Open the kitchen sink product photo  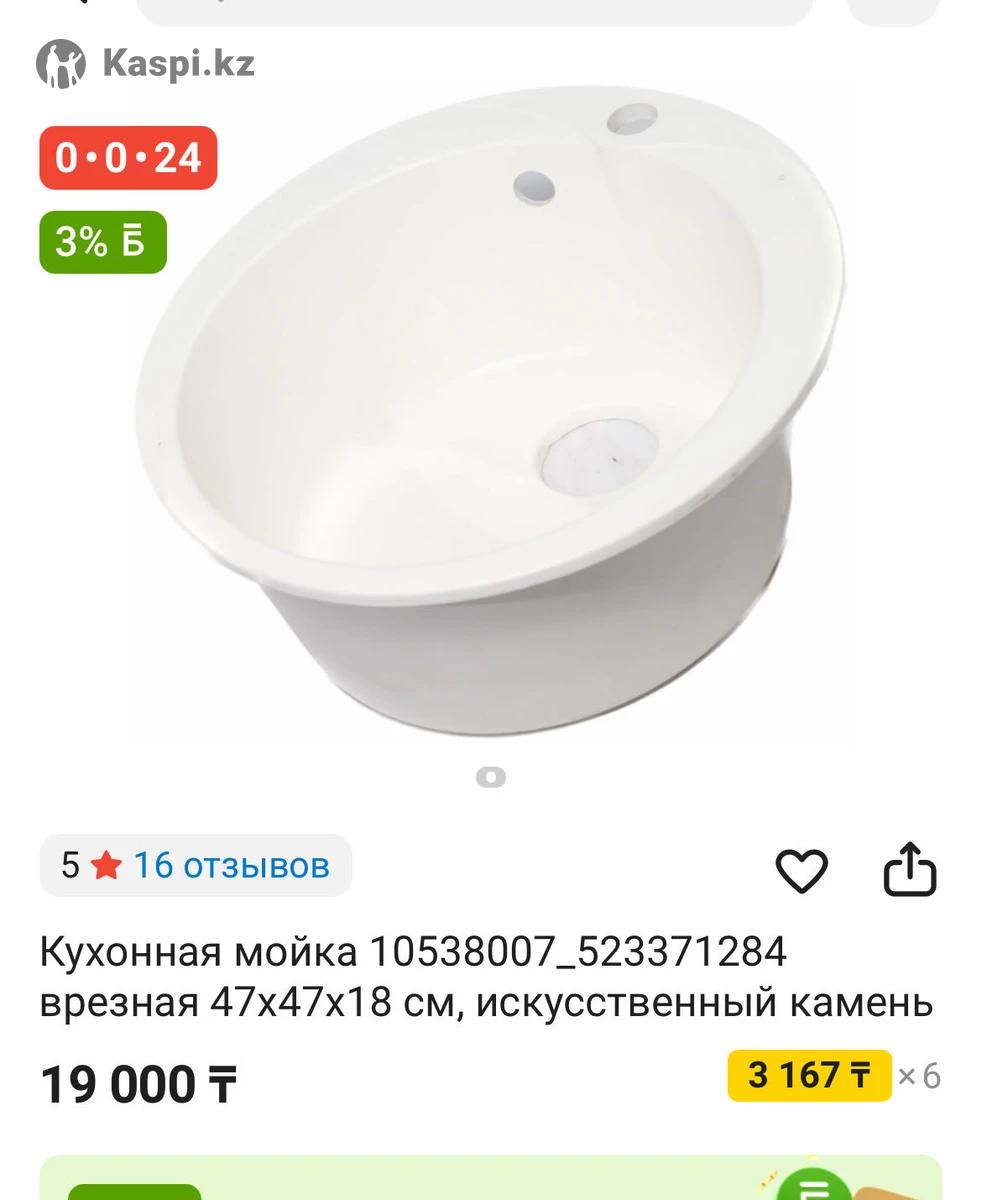click(490, 420)
